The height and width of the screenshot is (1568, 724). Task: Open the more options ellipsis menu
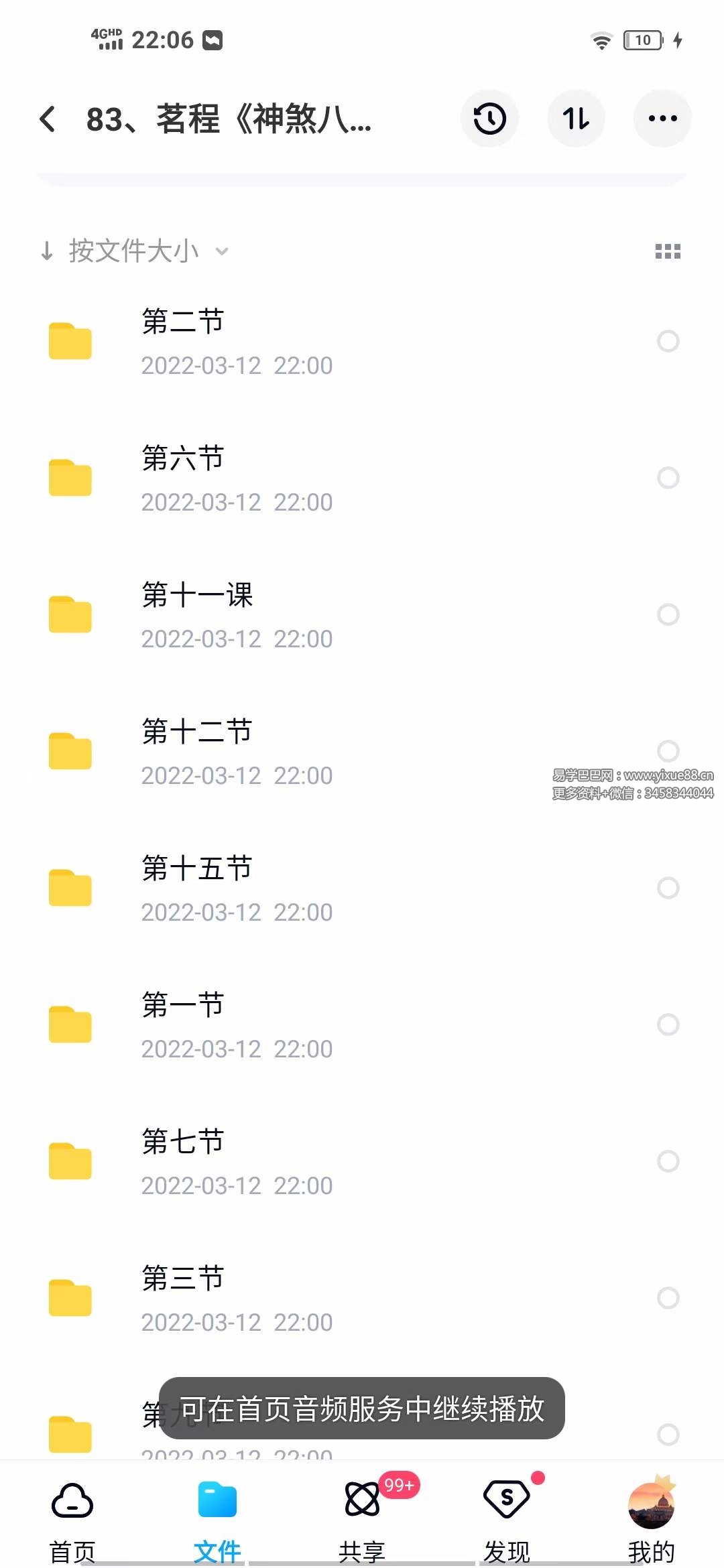pyautogui.click(x=662, y=118)
